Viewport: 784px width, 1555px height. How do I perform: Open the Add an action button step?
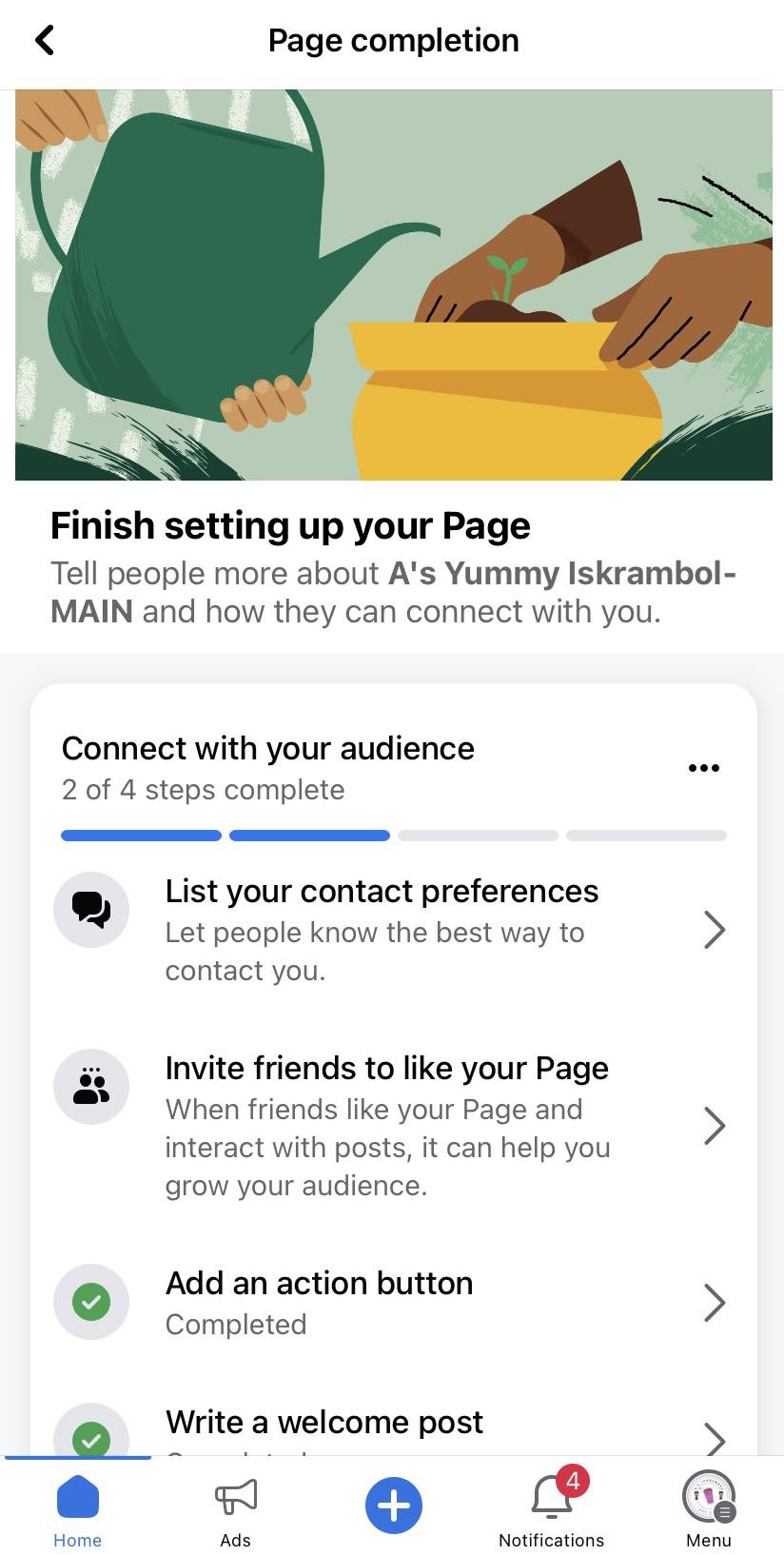[392, 1302]
